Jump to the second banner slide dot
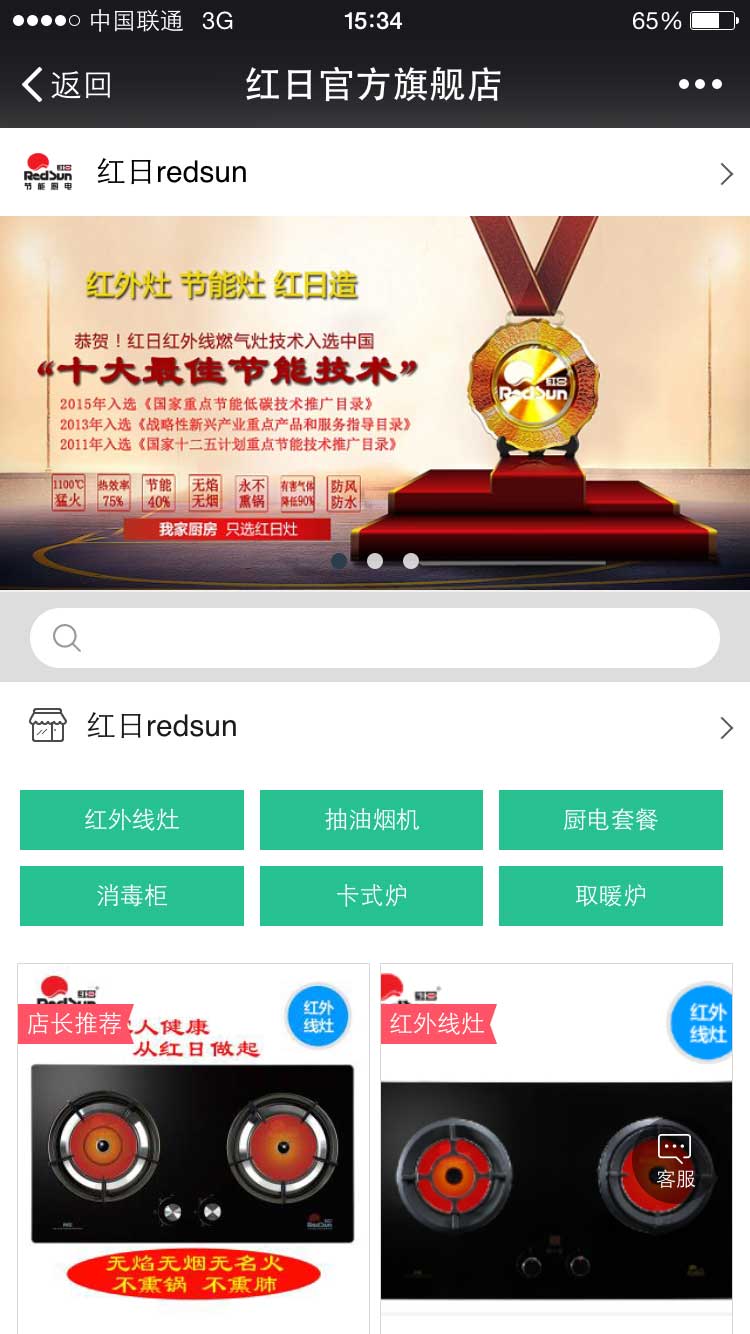 pyautogui.click(x=375, y=561)
